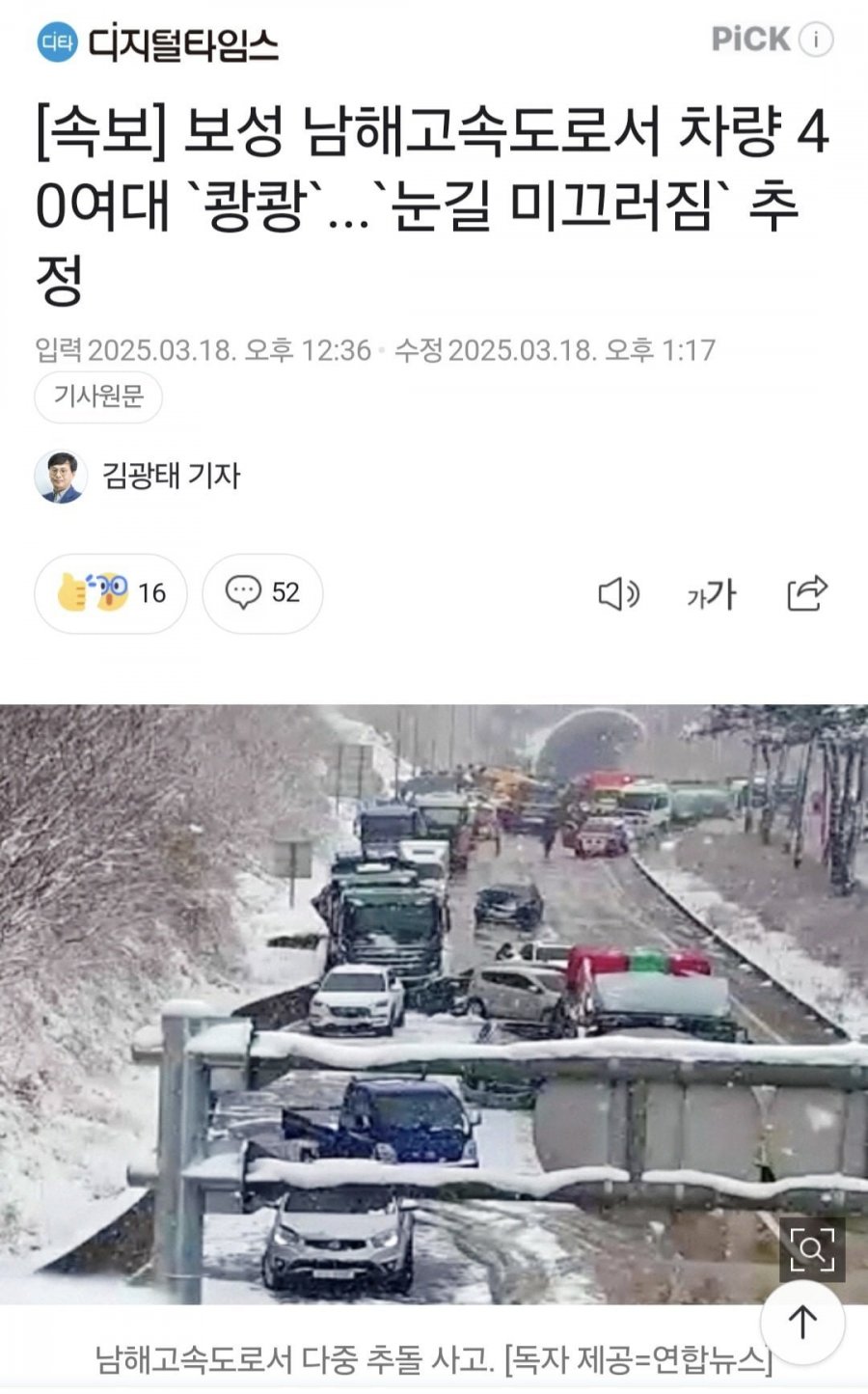The width and height of the screenshot is (868, 1394).
Task: Open the 기사원문 original article
Action: 98,396
